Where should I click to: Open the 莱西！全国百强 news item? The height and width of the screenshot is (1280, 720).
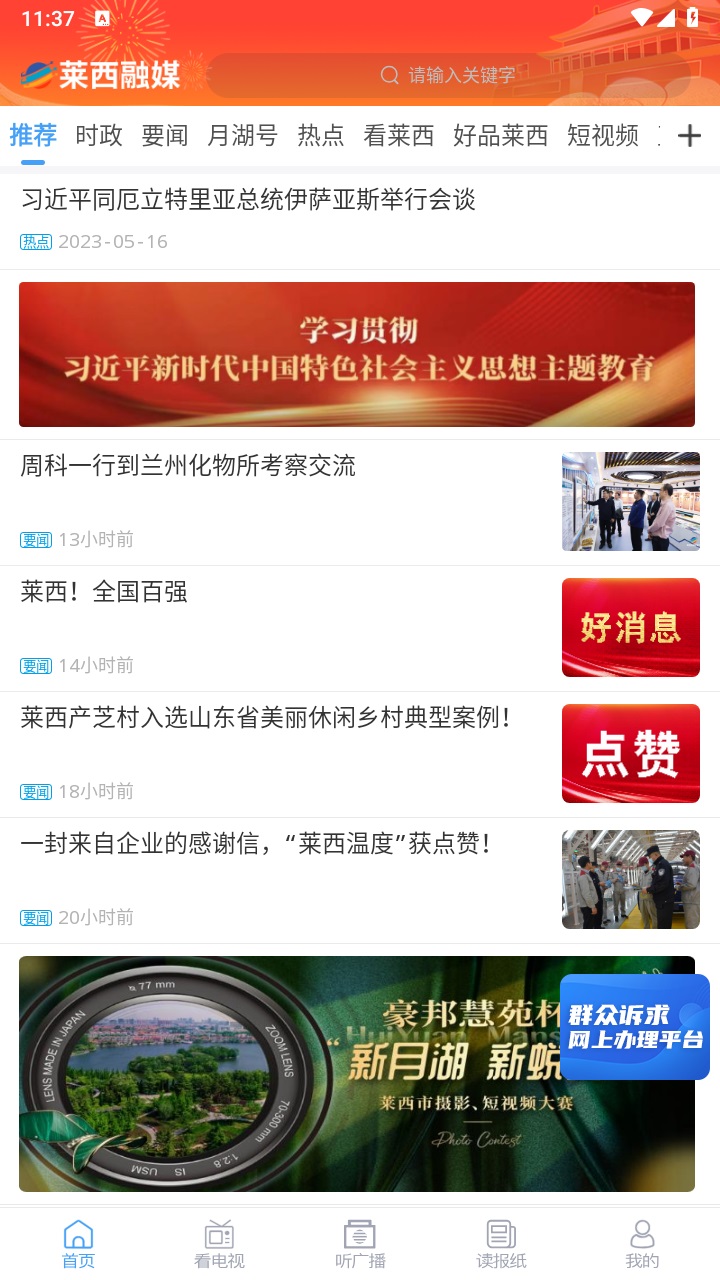pos(104,592)
